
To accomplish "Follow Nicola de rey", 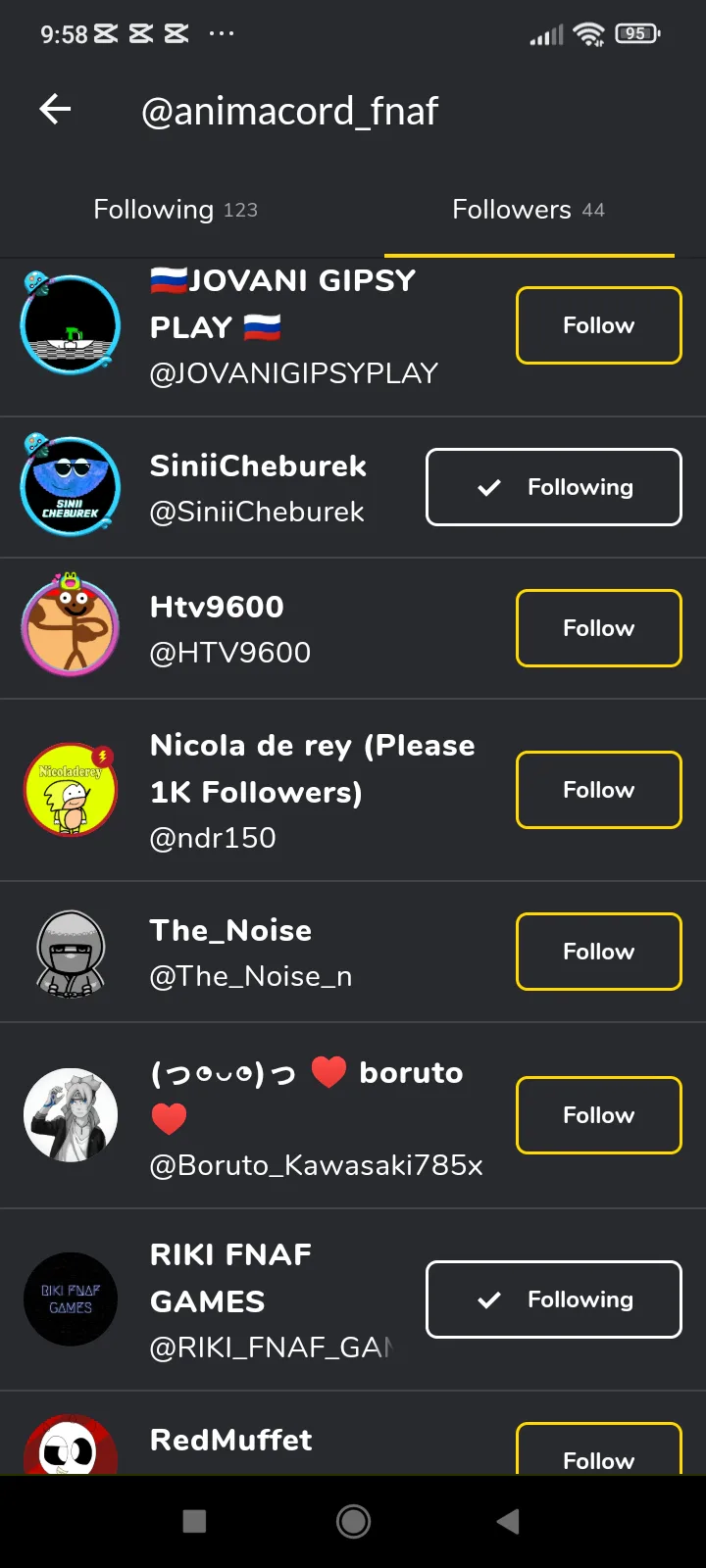I will (x=598, y=790).
